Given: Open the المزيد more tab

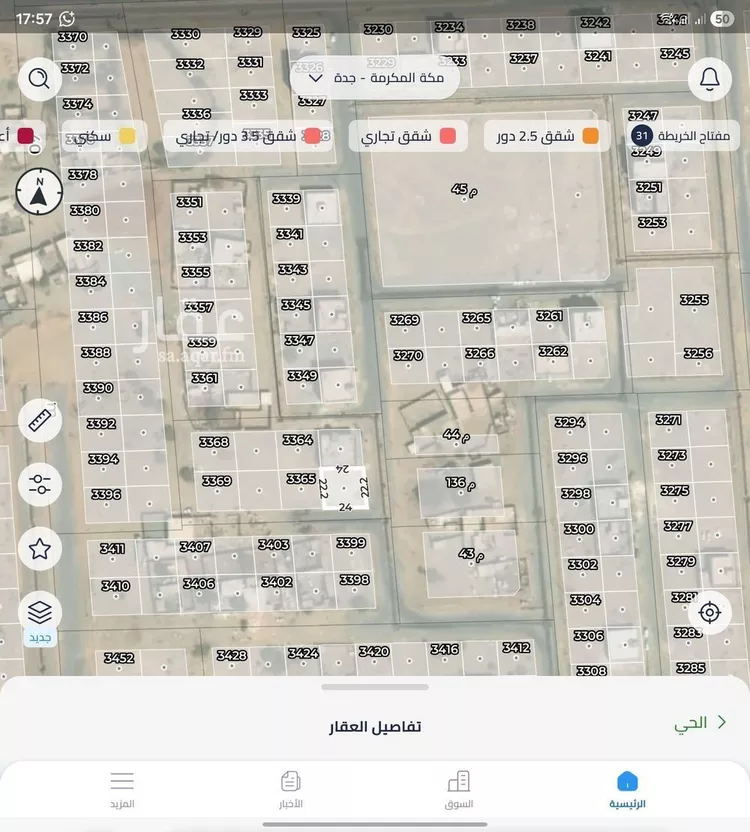Looking at the screenshot, I should point(122,789).
